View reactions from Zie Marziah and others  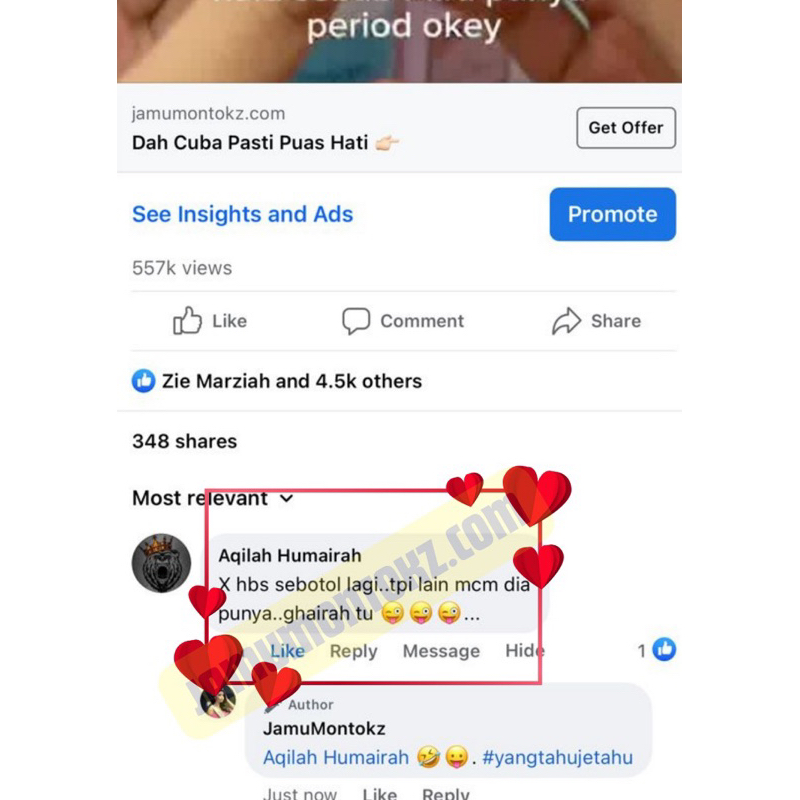tap(277, 381)
